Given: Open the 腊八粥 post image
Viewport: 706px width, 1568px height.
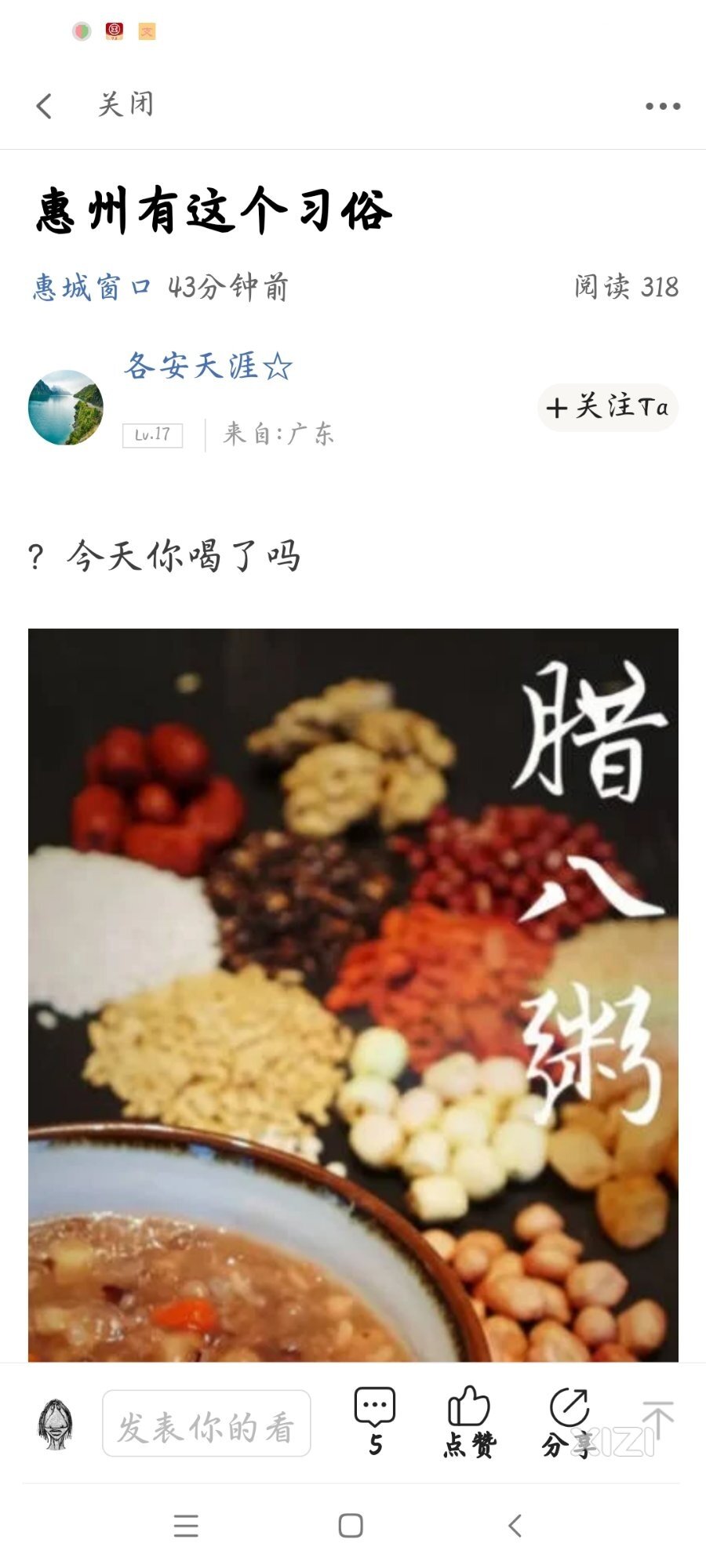Looking at the screenshot, I should coord(353,996).
